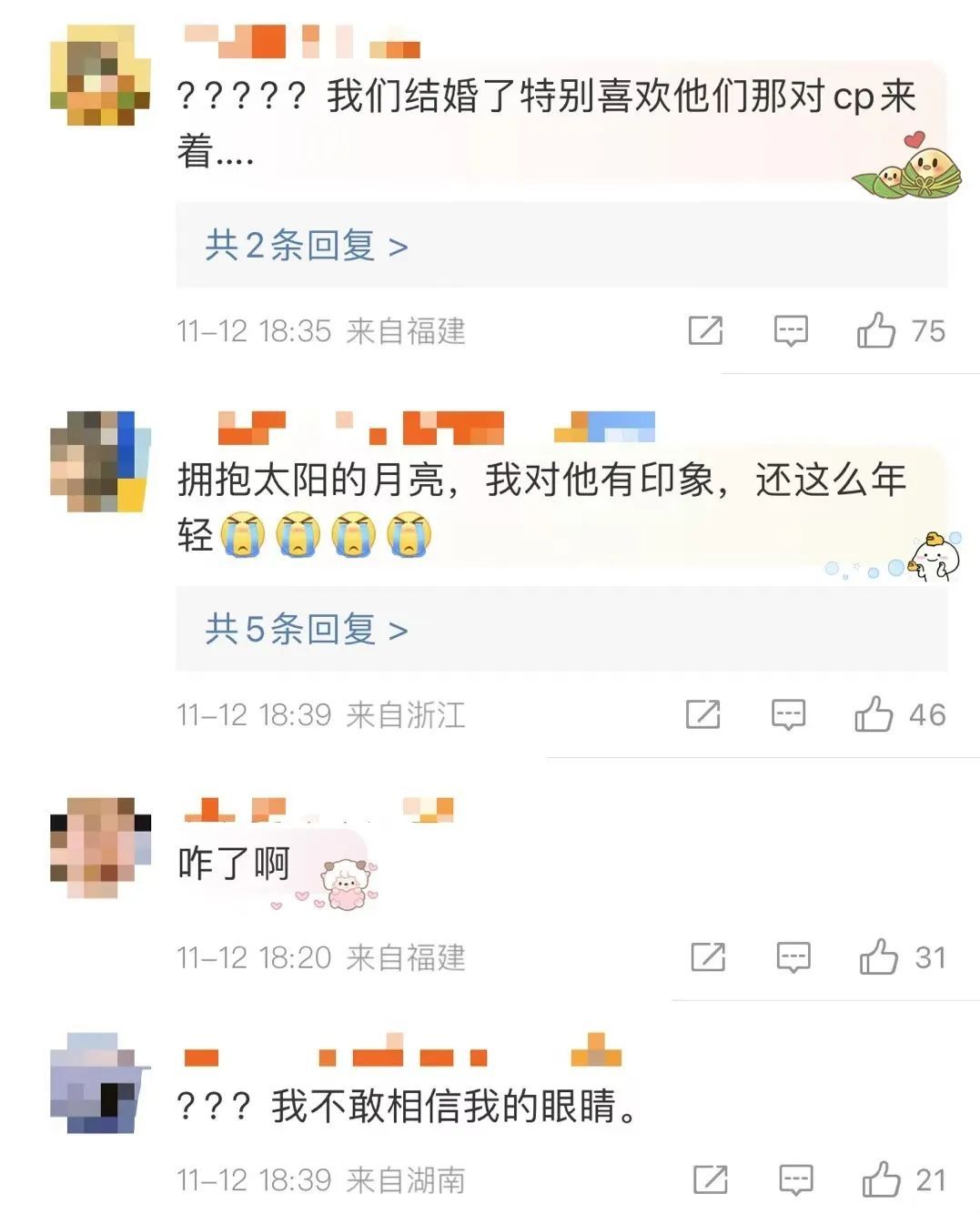Reply to the 18:35 comment from 福建
The width and height of the screenshot is (980, 1214).
tap(791, 330)
